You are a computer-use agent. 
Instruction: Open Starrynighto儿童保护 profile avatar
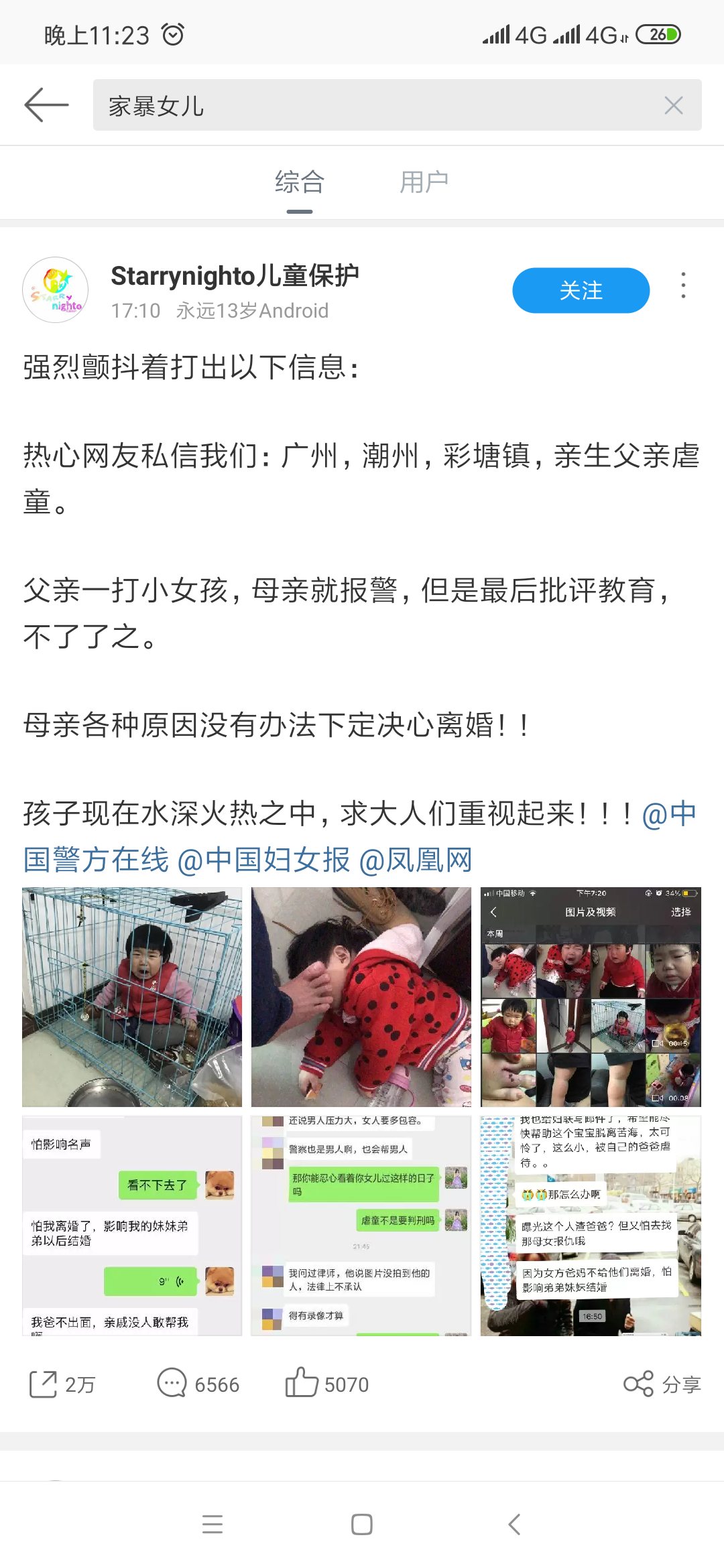click(x=56, y=290)
